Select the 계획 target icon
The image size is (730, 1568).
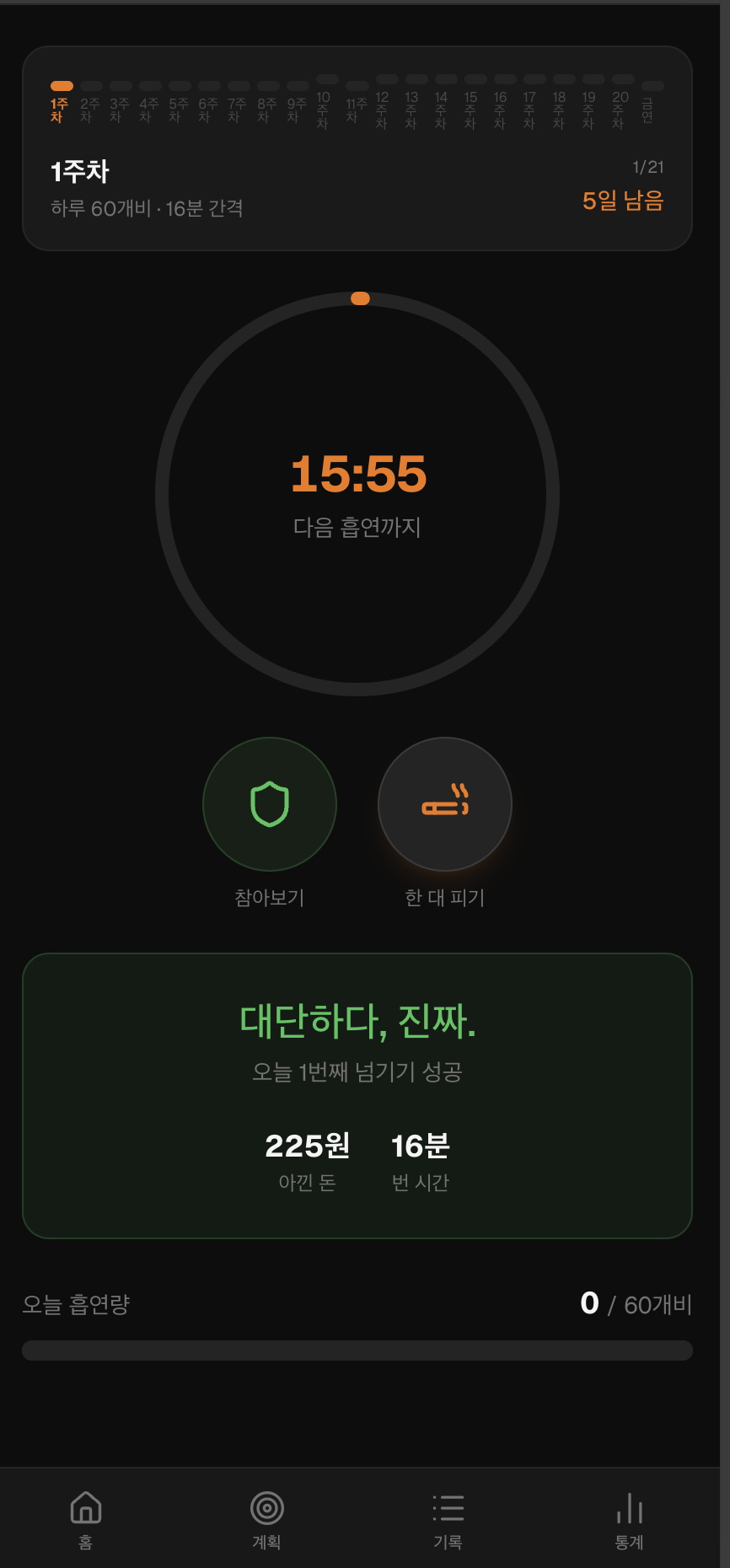[x=267, y=1507]
